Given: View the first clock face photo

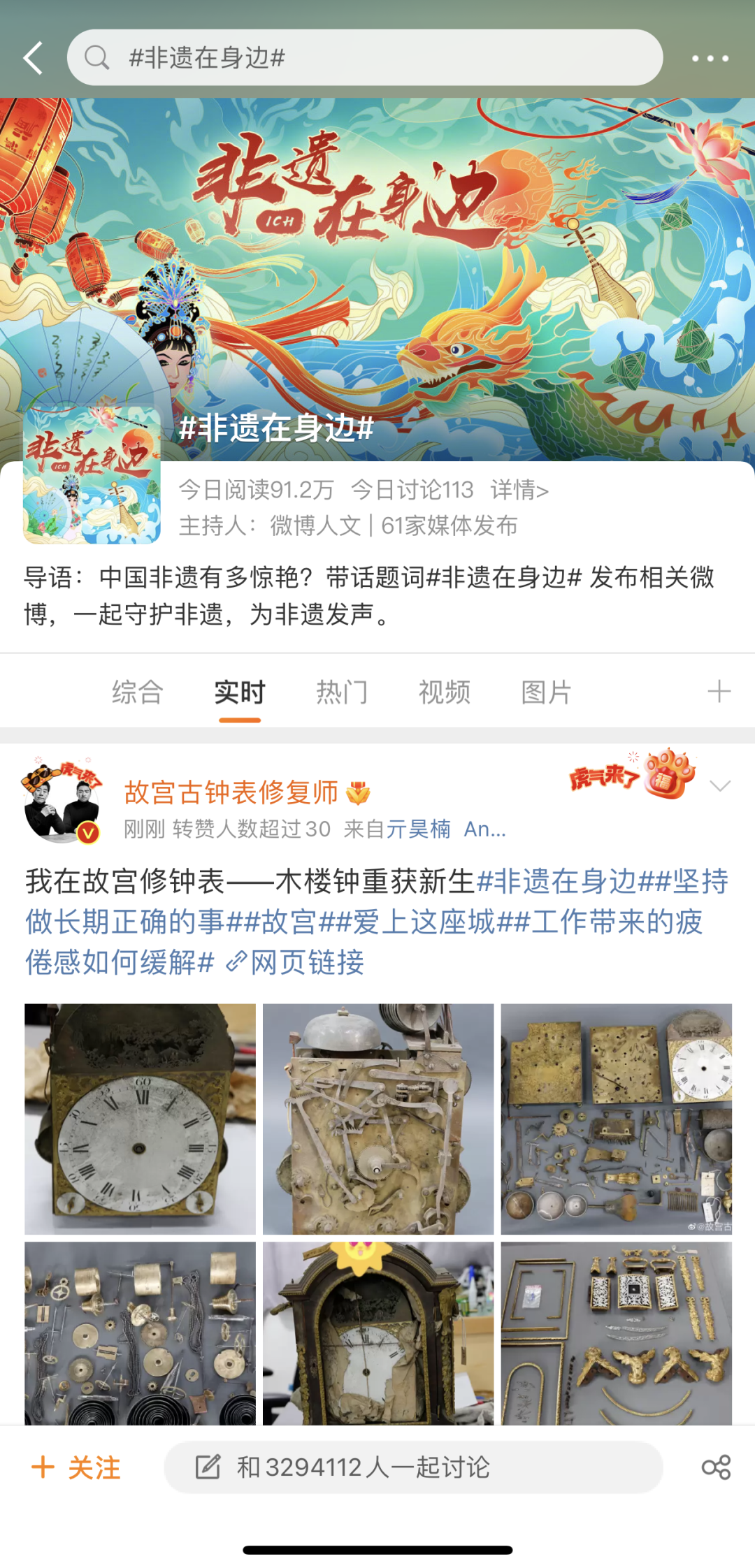Looking at the screenshot, I should pyautogui.click(x=140, y=1119).
